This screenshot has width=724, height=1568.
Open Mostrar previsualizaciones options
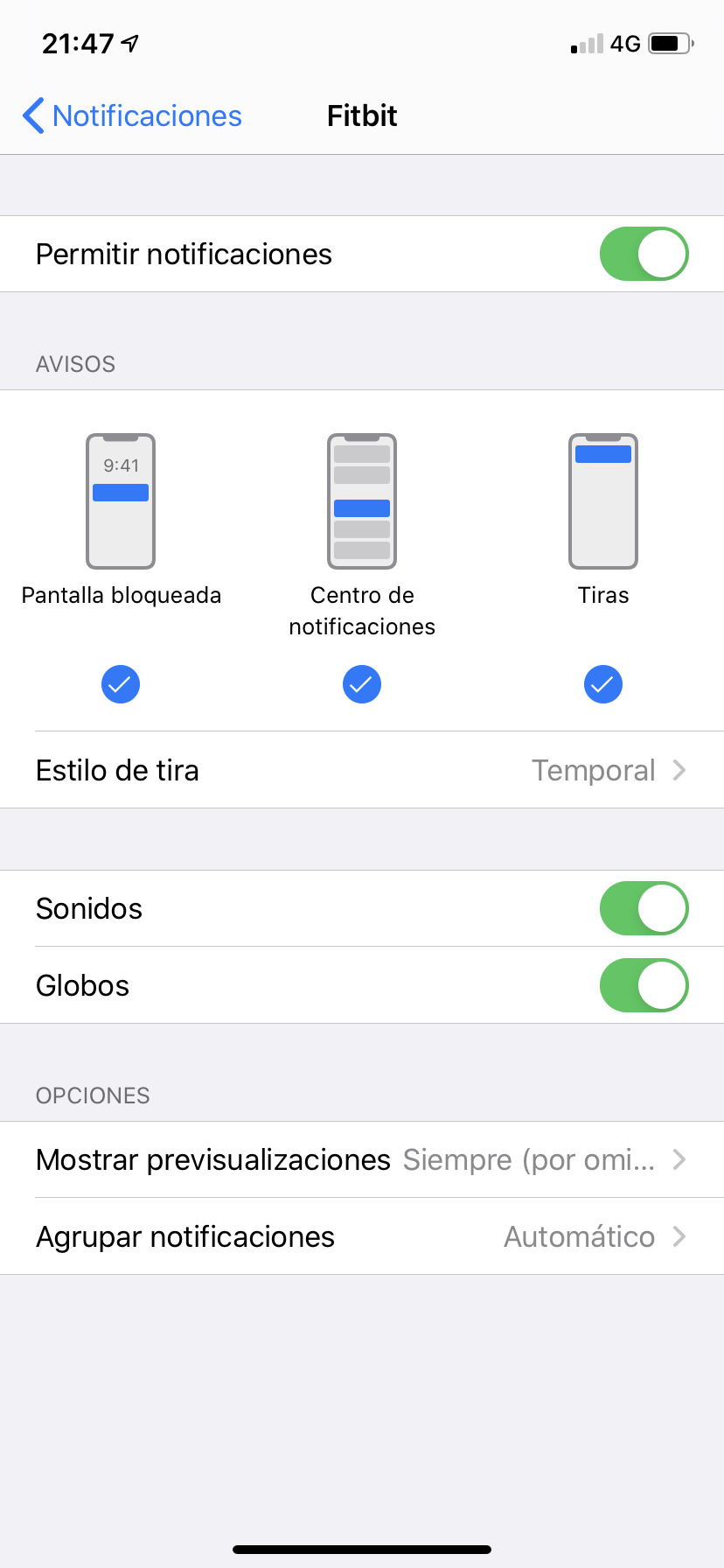coord(362,1159)
